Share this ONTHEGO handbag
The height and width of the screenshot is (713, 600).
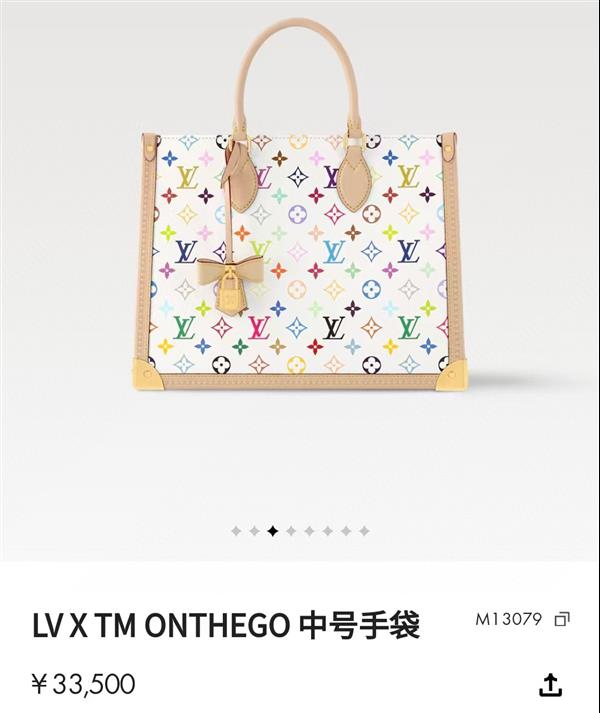pos(550,685)
